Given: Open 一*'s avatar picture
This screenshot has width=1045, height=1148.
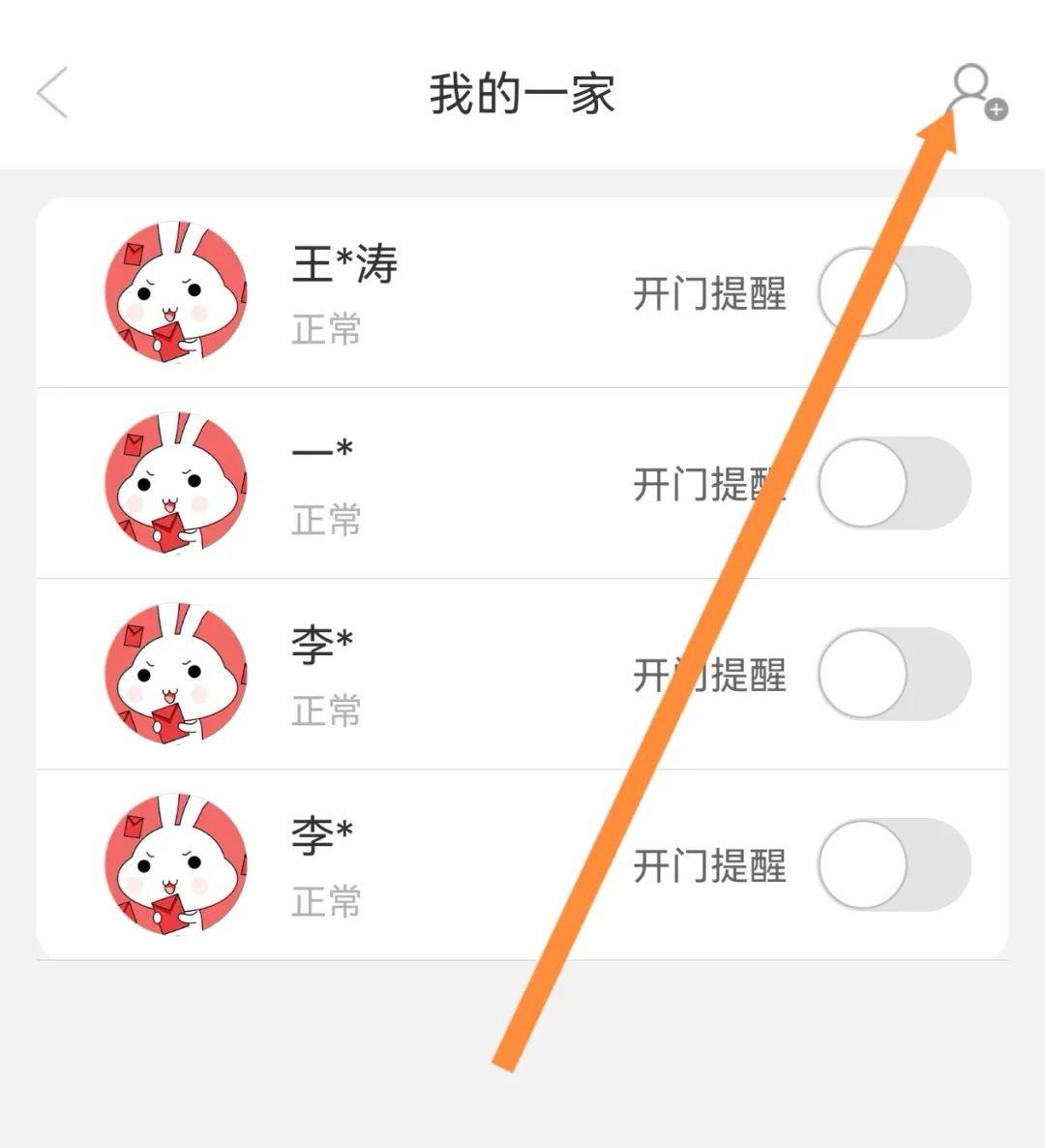Looking at the screenshot, I should [x=172, y=484].
